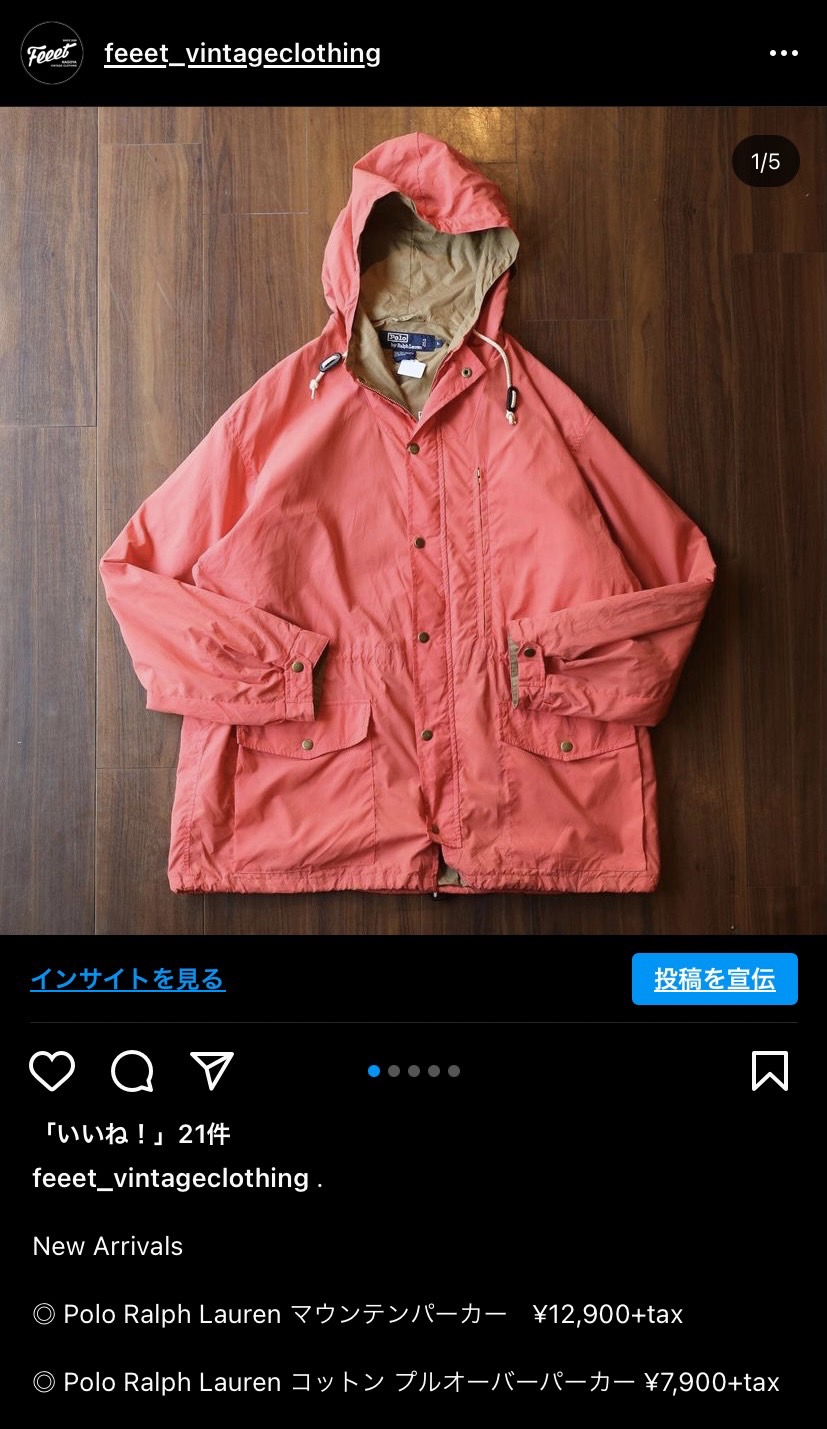This screenshot has height=1429, width=827.
Task: Open the post's three-dot options menu
Action: 783,53
